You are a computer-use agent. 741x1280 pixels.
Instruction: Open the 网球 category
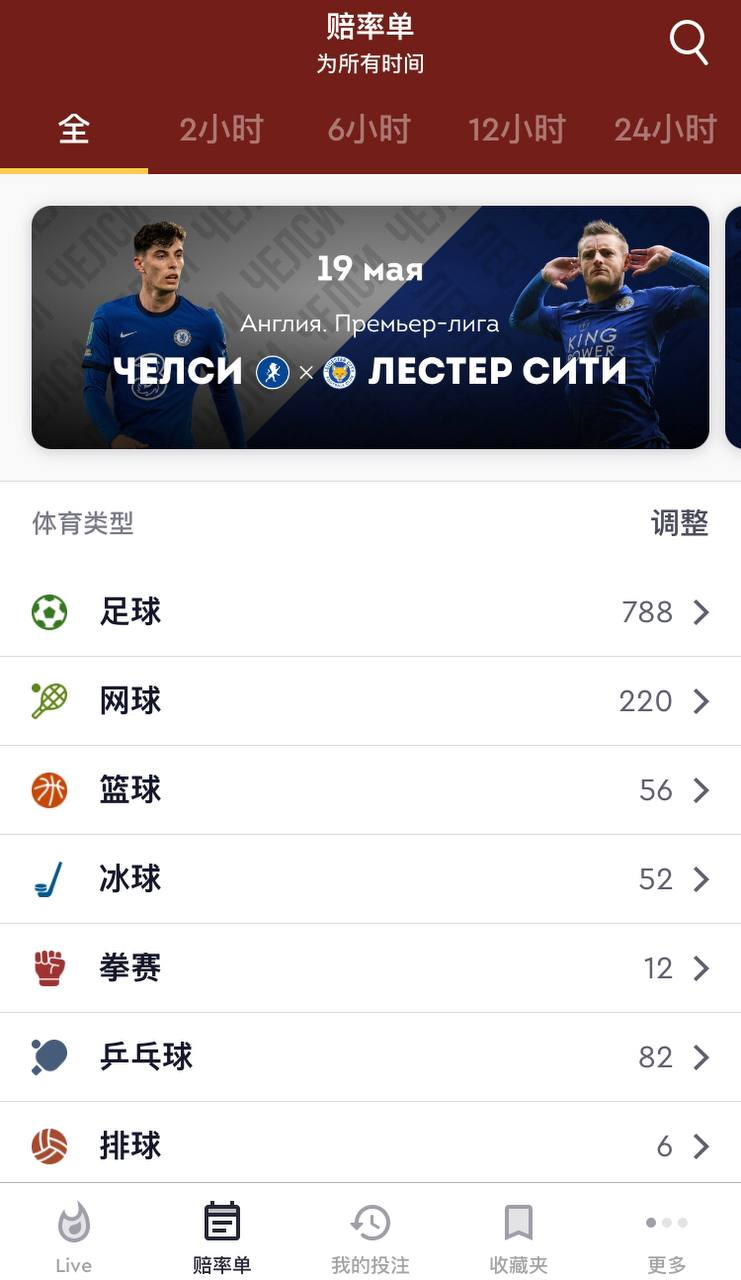coord(370,701)
